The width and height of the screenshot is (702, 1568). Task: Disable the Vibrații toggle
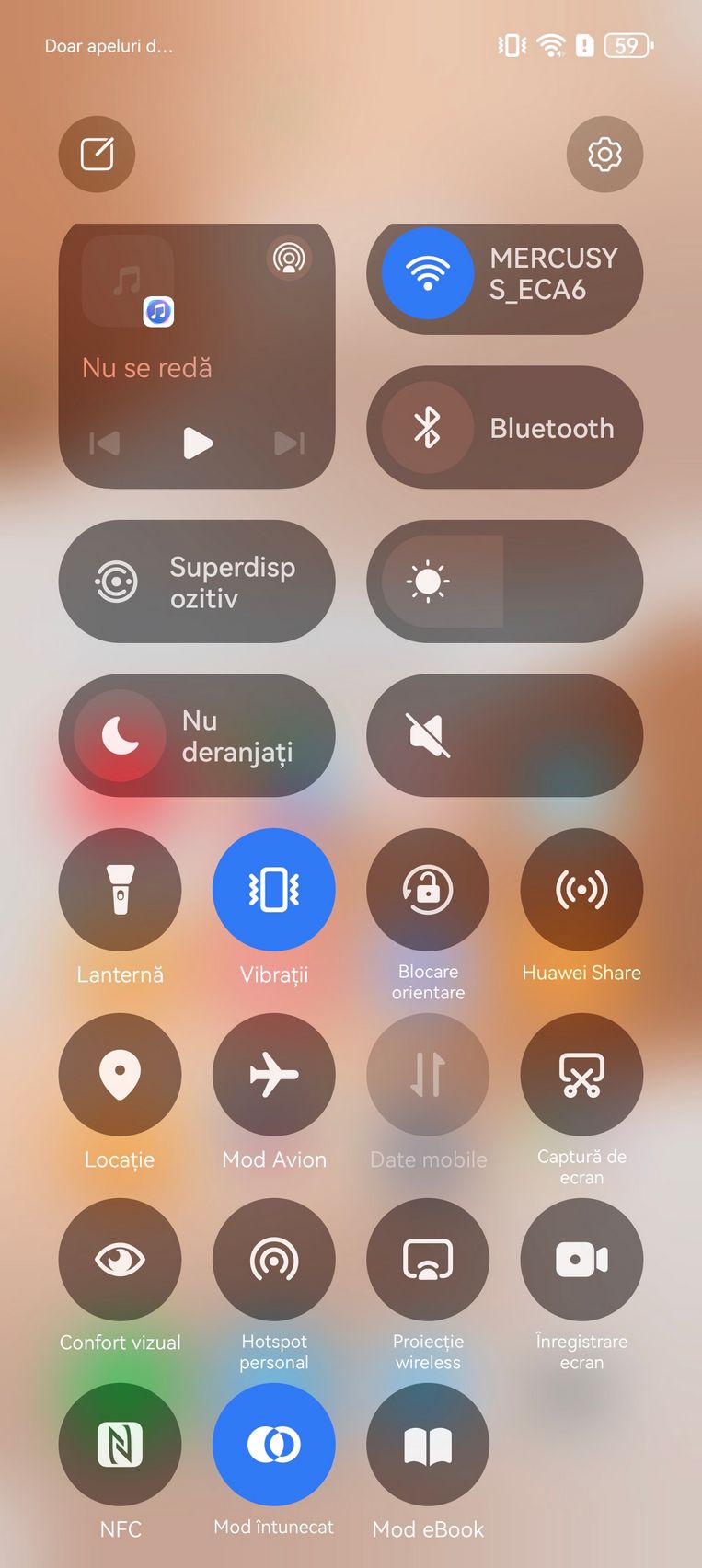[274, 889]
